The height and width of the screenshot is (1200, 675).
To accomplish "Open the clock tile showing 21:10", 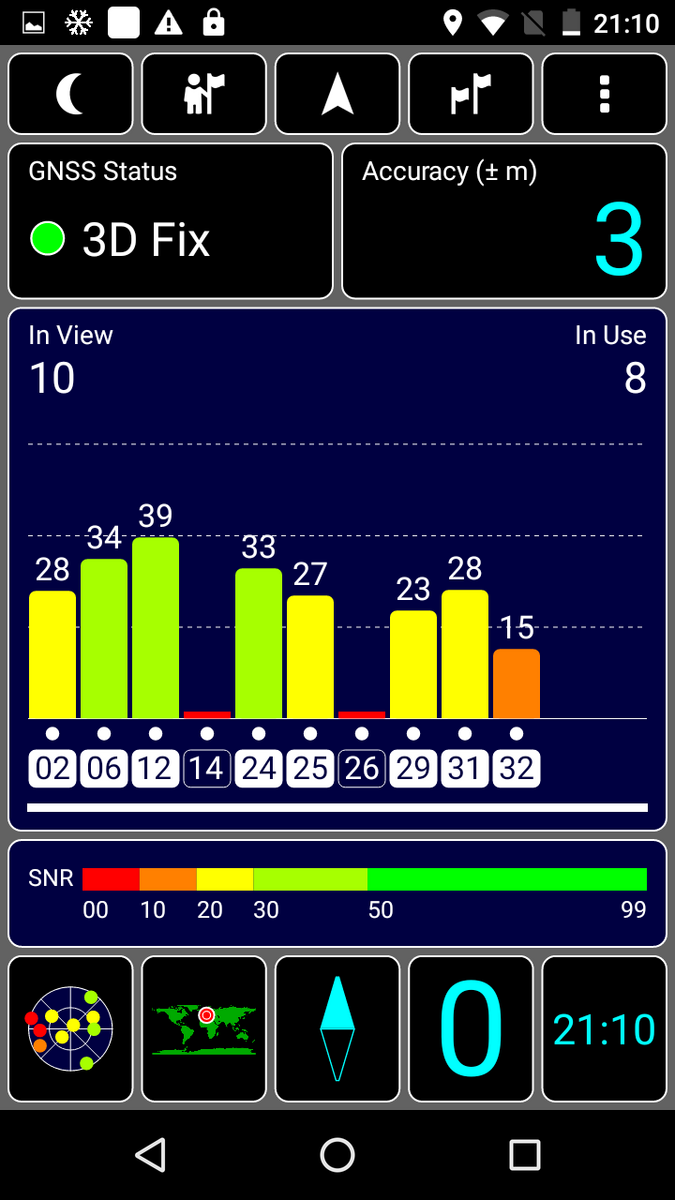I will click(604, 1029).
